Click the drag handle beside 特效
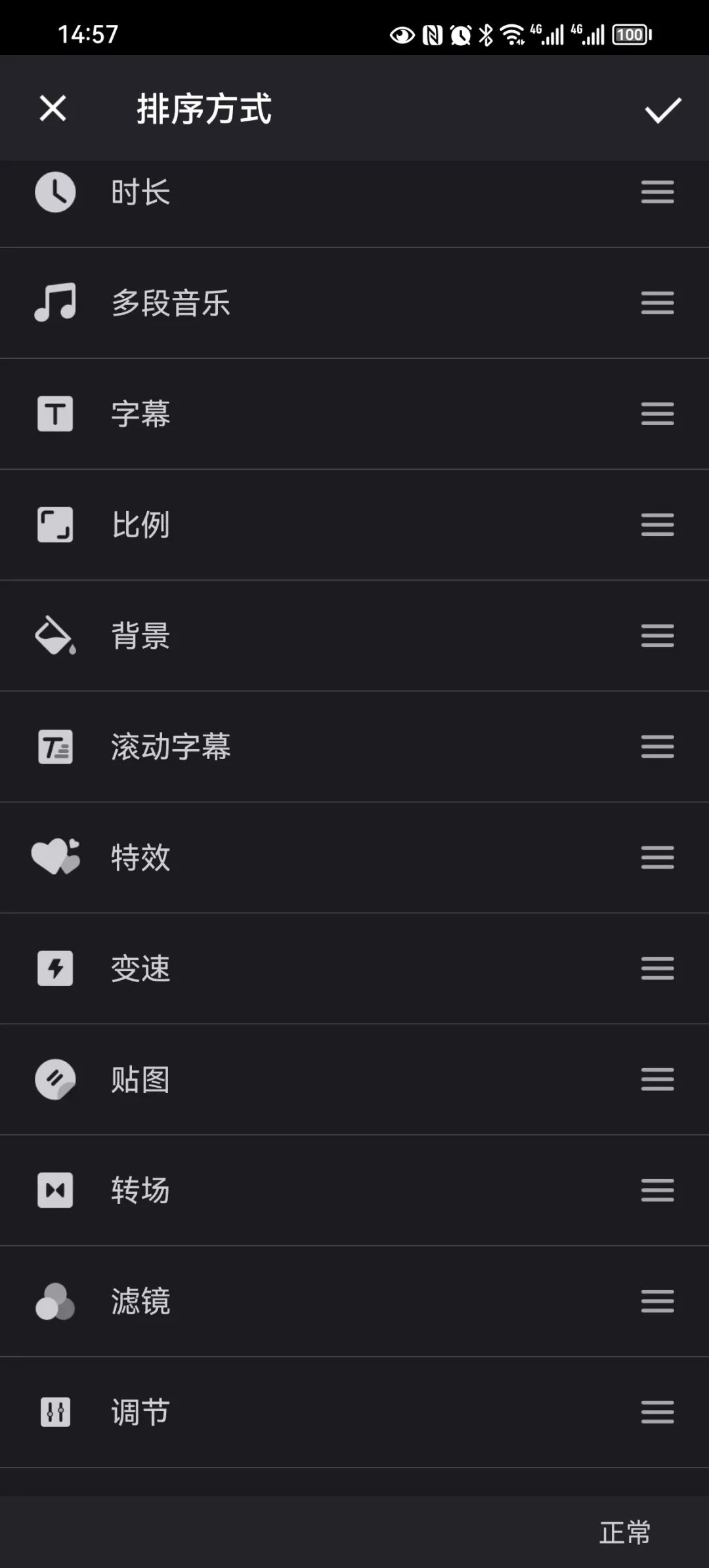Image resolution: width=709 pixels, height=1568 pixels. (656, 858)
